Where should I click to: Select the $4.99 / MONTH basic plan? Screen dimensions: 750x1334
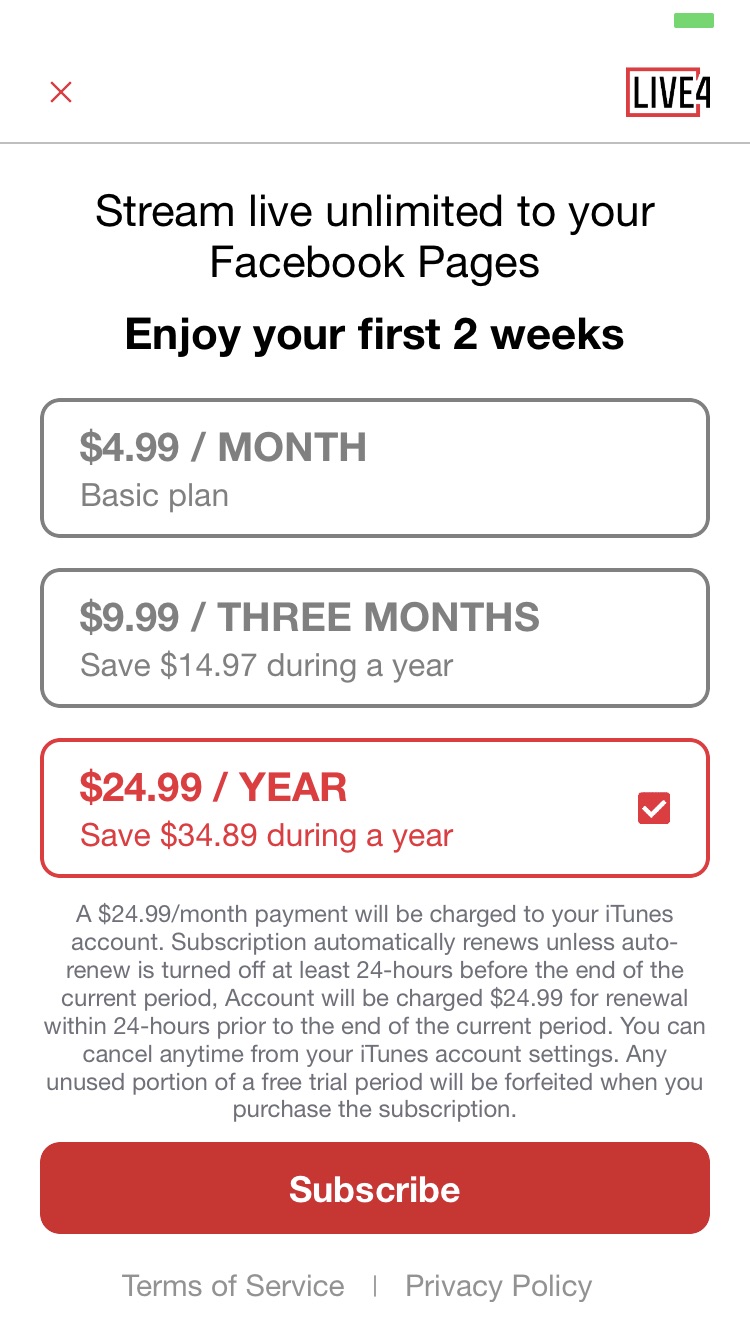(x=375, y=468)
